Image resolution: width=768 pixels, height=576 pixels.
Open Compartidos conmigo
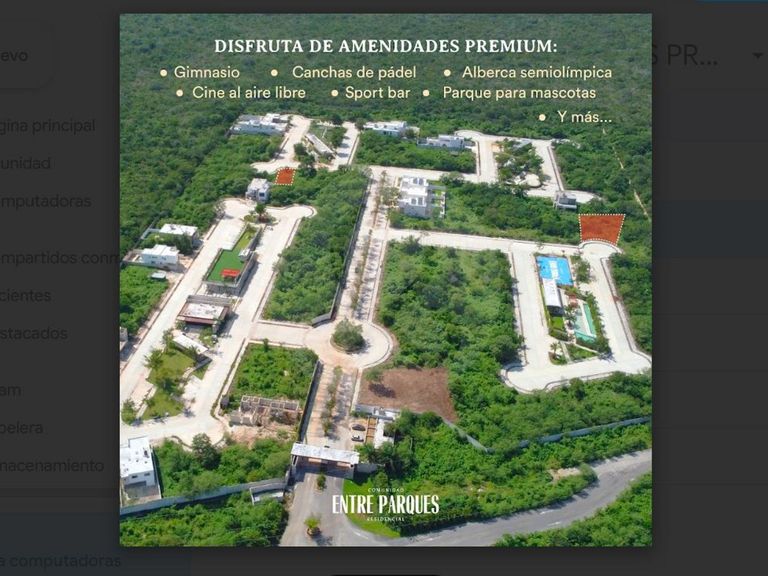point(60,258)
